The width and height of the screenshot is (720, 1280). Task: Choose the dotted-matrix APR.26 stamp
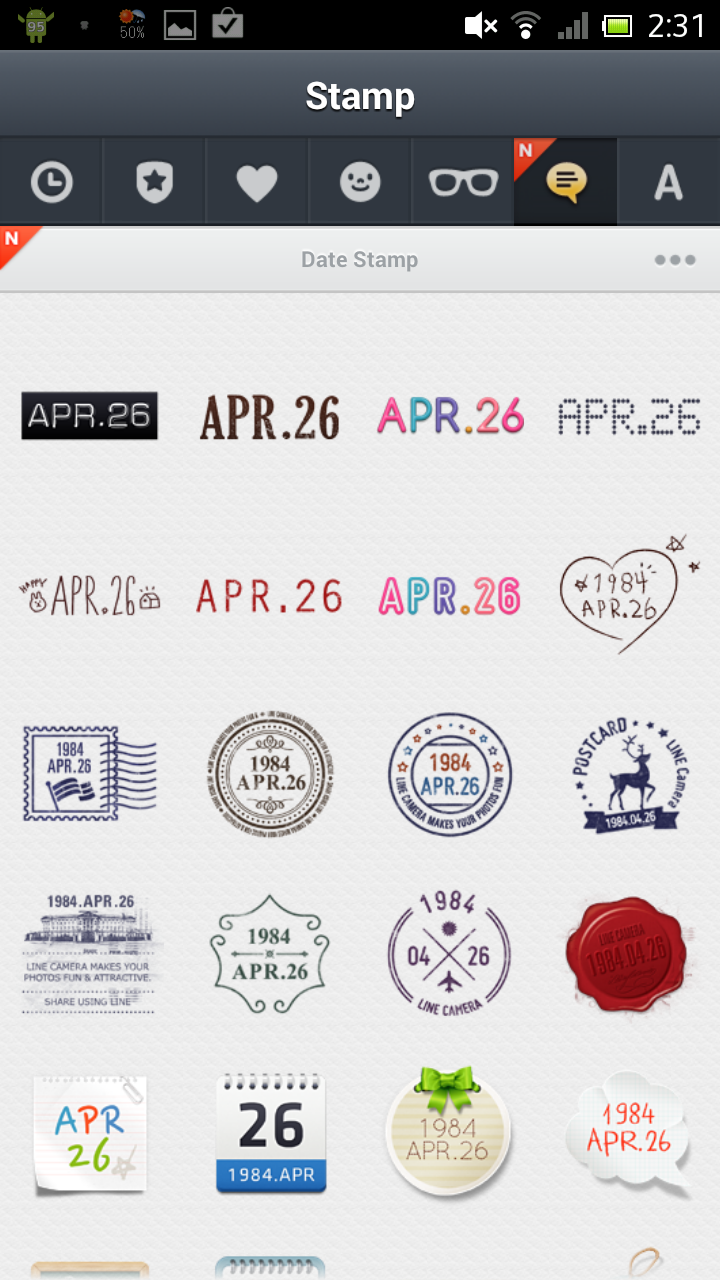[629, 415]
